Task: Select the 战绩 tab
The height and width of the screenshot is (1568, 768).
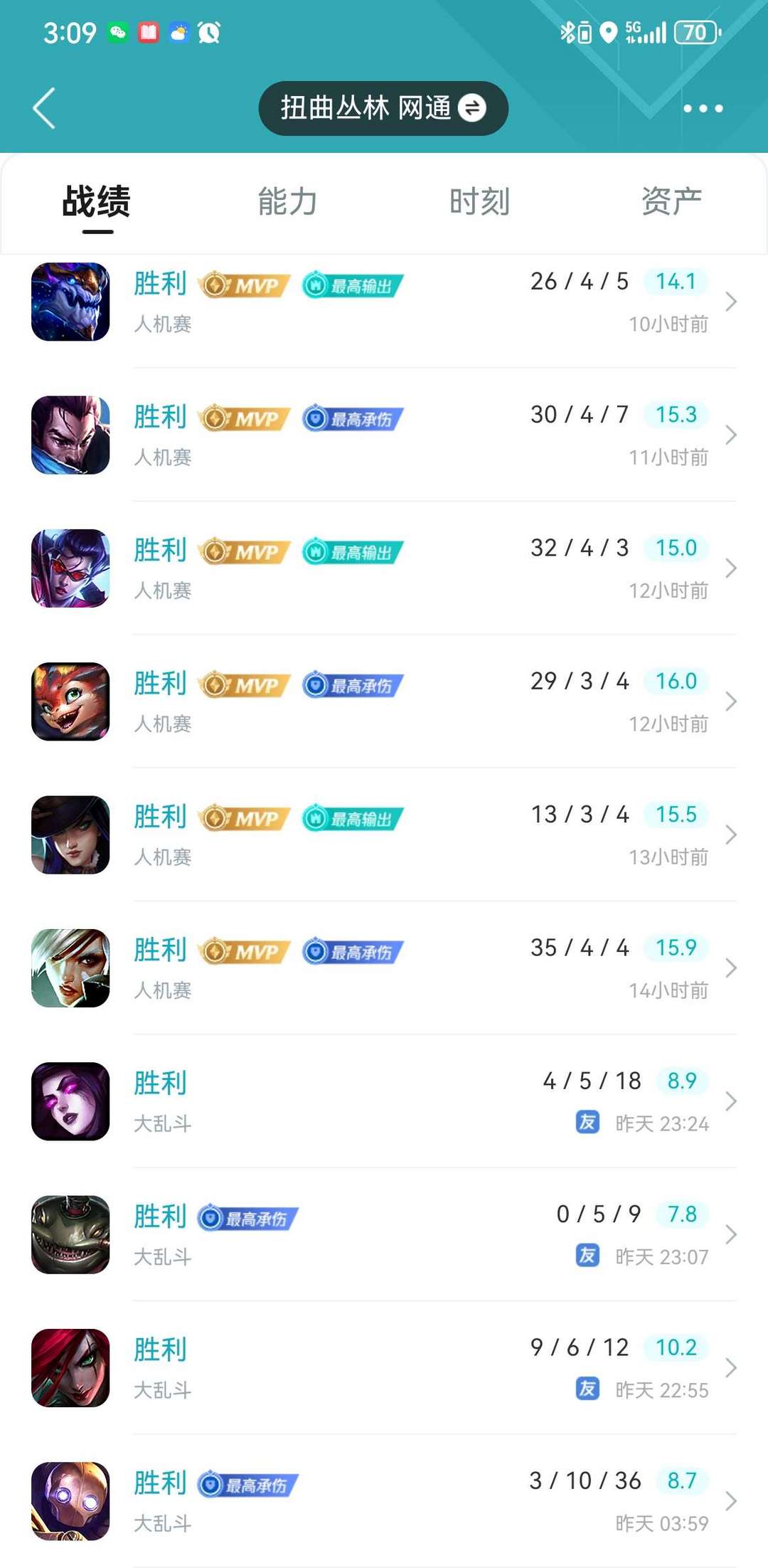Action: pyautogui.click(x=97, y=202)
